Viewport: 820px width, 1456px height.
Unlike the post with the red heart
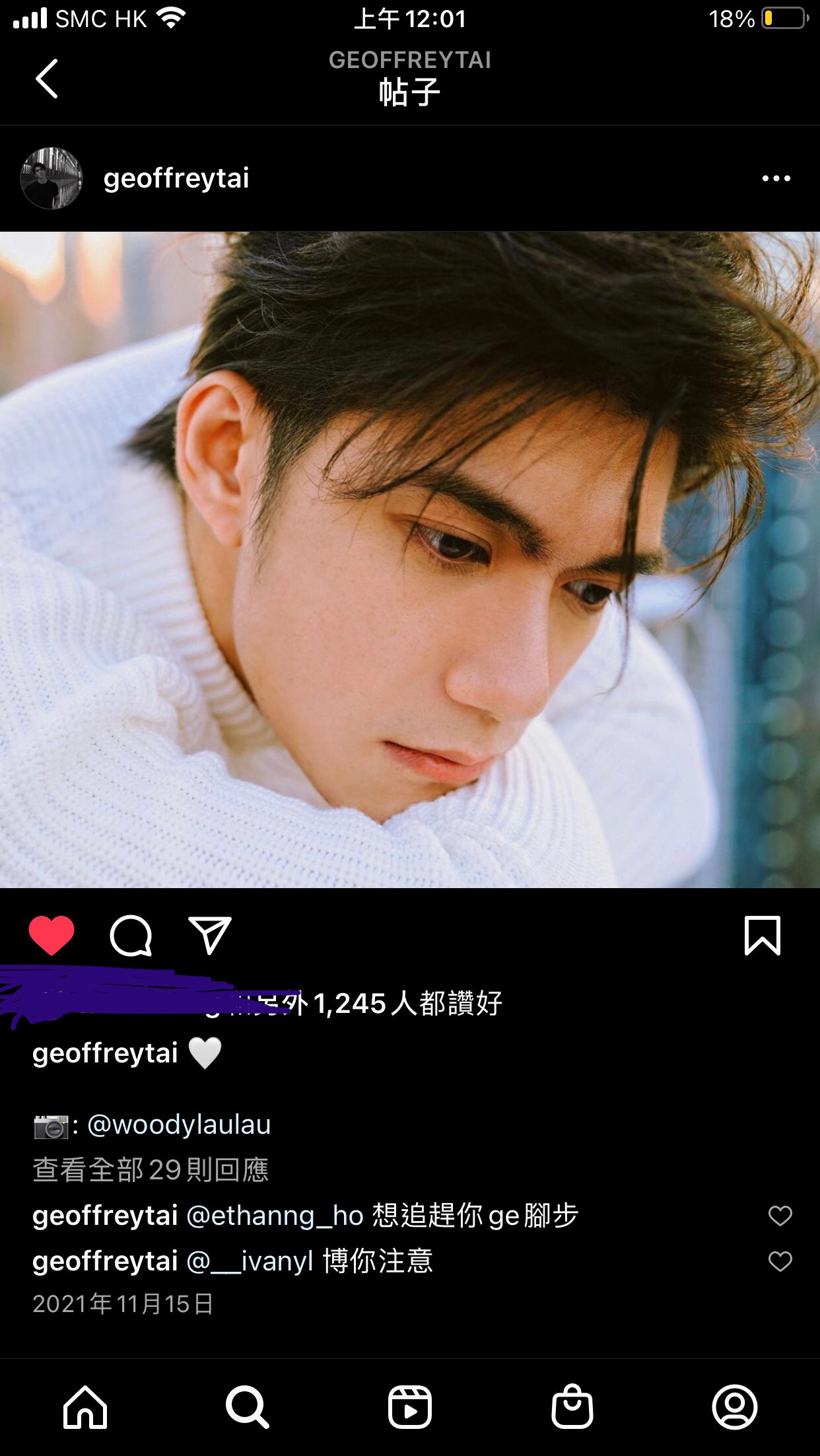click(x=51, y=935)
